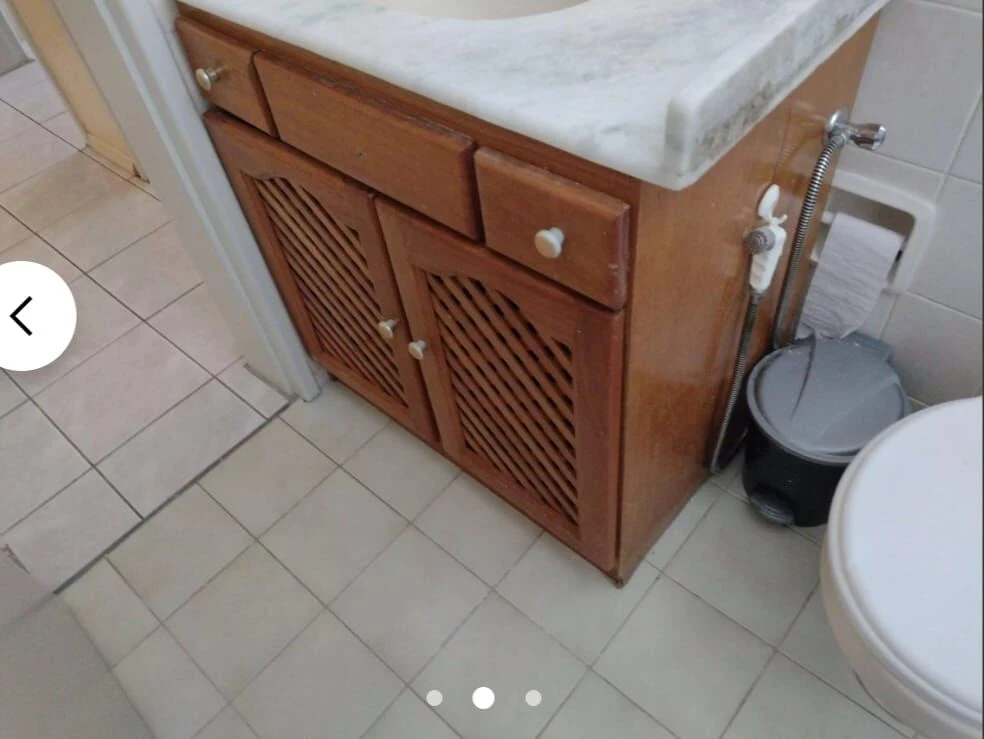Jump to the third photo indicator dot

tap(533, 698)
